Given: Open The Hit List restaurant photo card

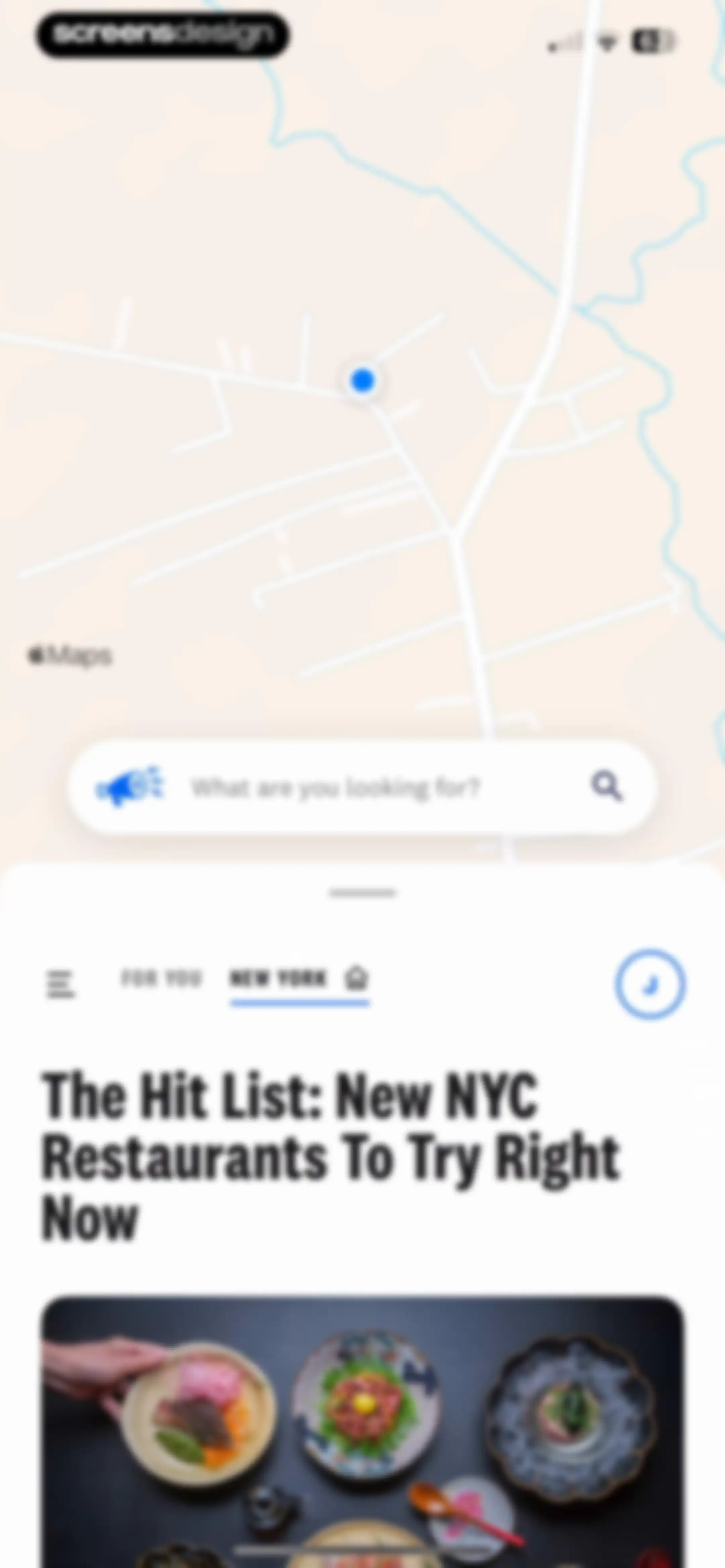Looking at the screenshot, I should [x=363, y=1433].
